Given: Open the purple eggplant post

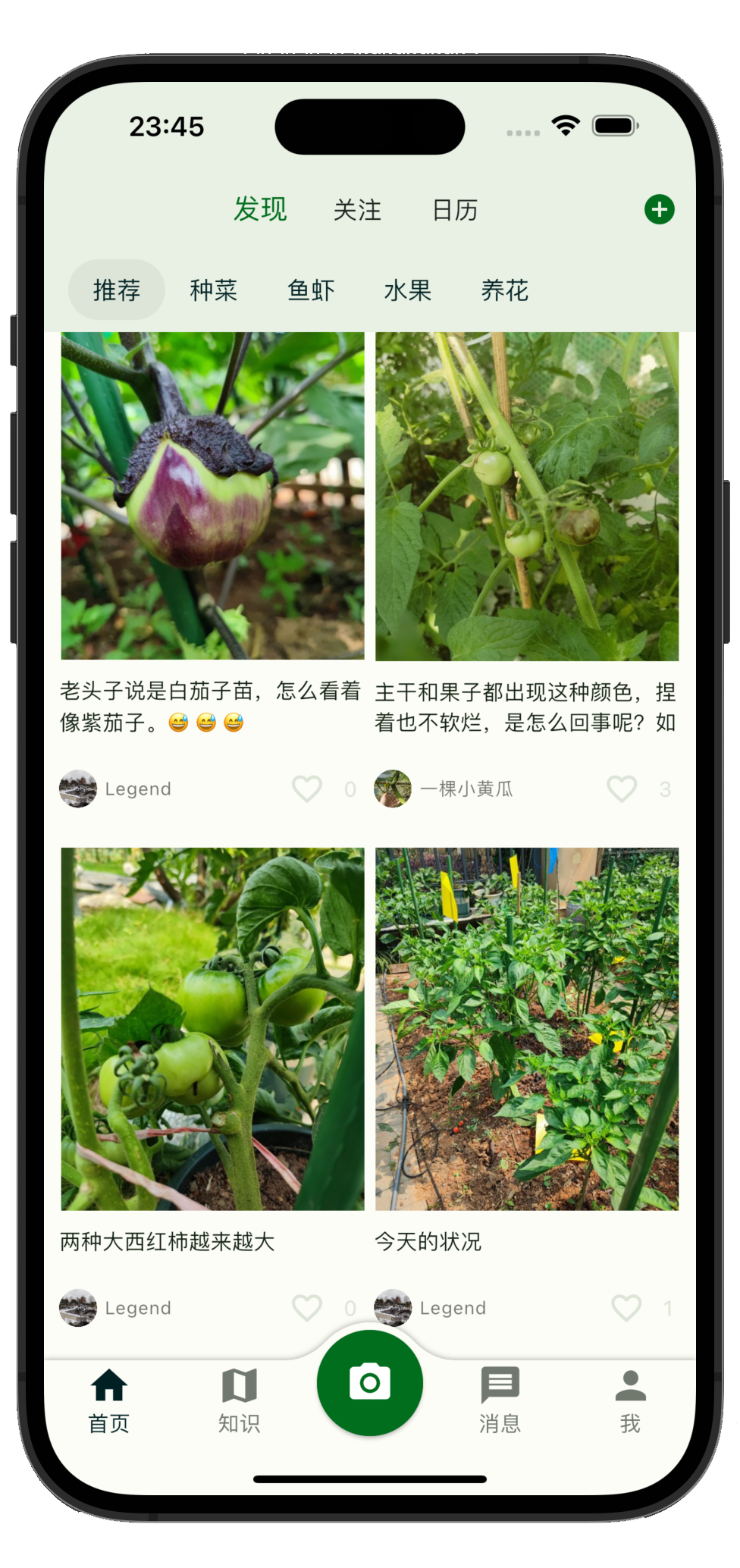Looking at the screenshot, I should (x=212, y=497).
